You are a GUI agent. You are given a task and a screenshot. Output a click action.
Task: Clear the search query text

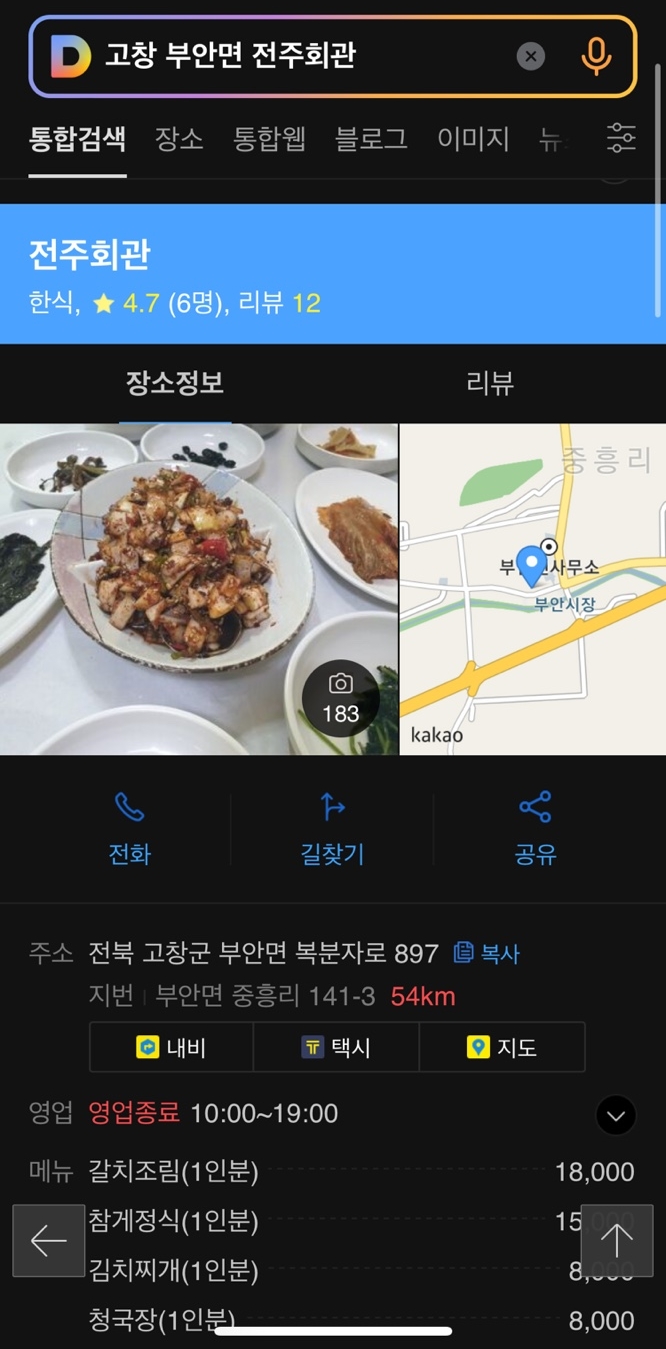tap(531, 56)
